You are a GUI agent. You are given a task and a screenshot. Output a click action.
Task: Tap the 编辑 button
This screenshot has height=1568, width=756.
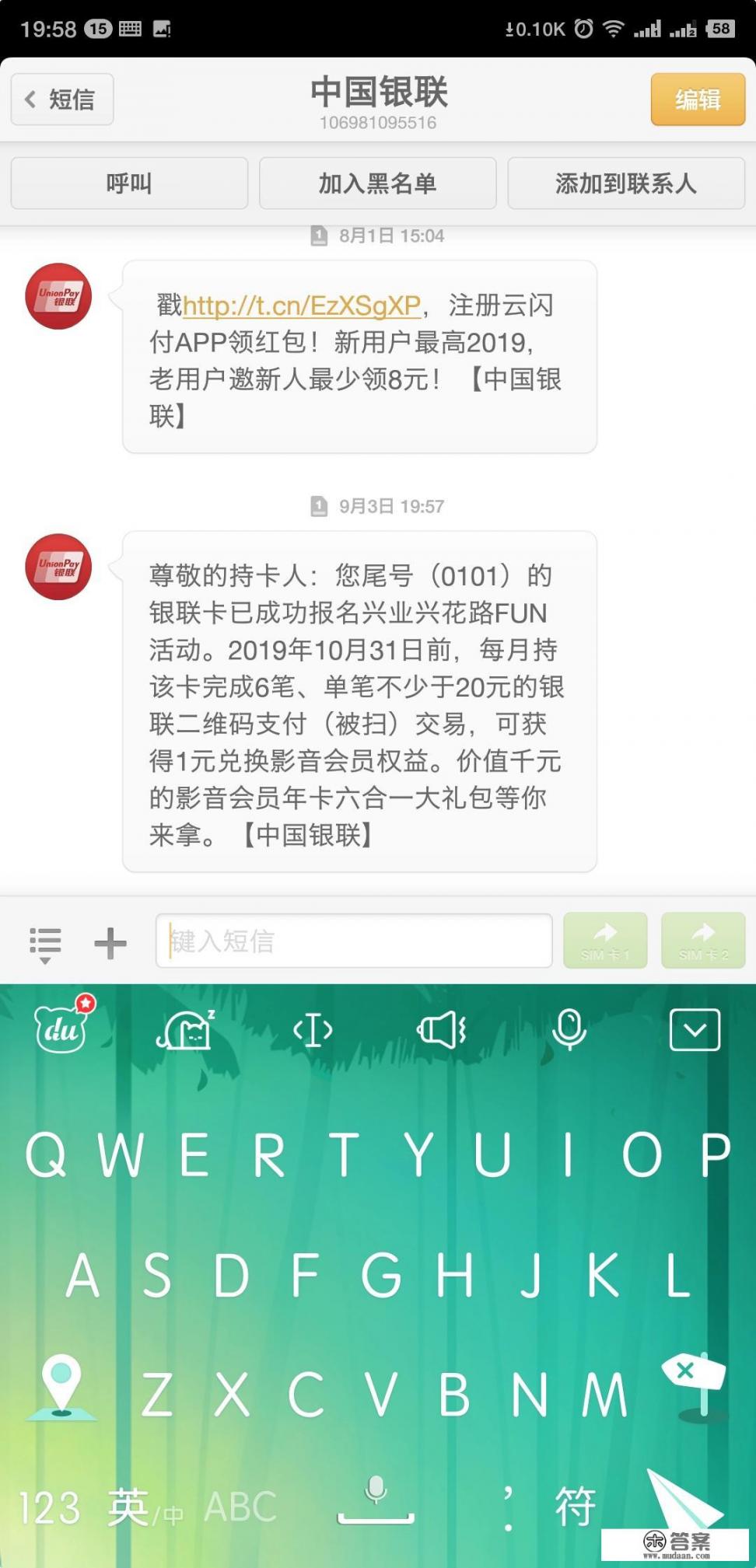coord(696,100)
